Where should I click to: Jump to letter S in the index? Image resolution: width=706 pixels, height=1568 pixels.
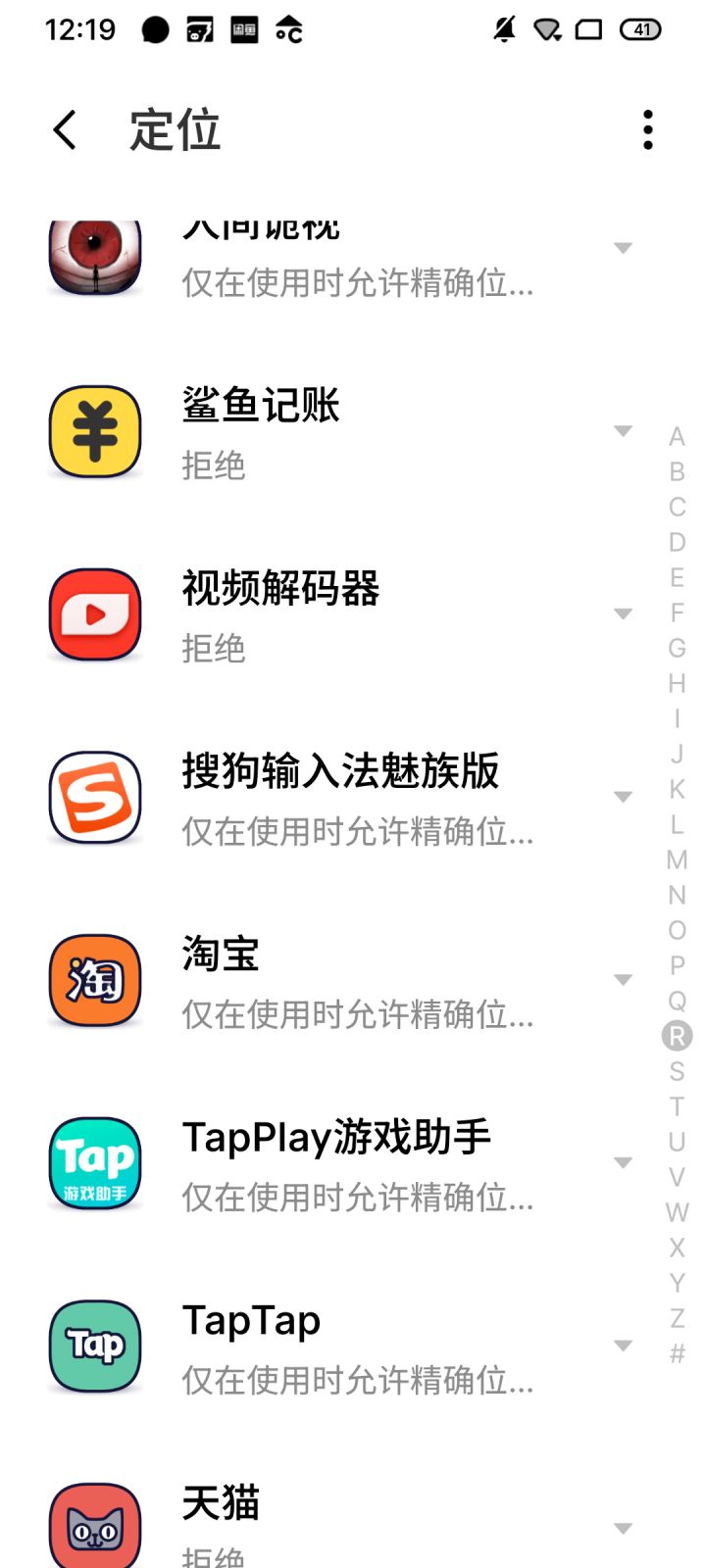tap(677, 1071)
